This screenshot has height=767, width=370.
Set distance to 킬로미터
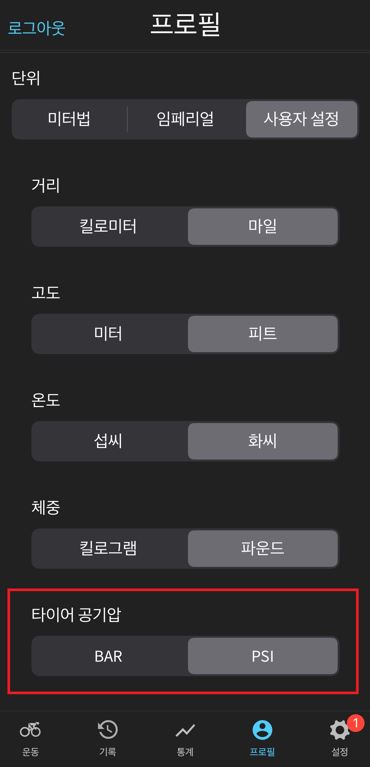109,226
